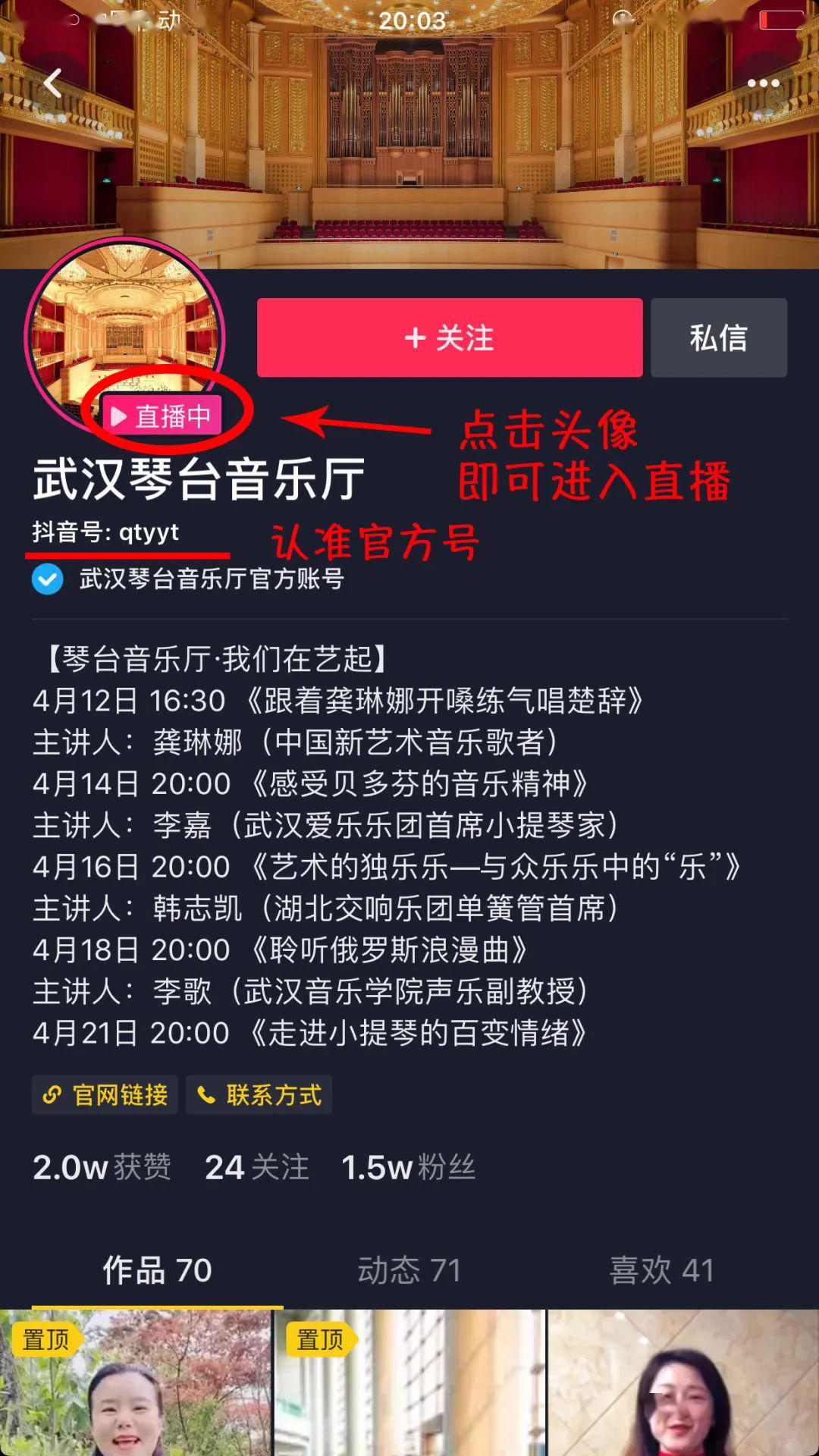Open the second pinned video thumbnail
819x1456 pixels.
(x=409, y=1382)
